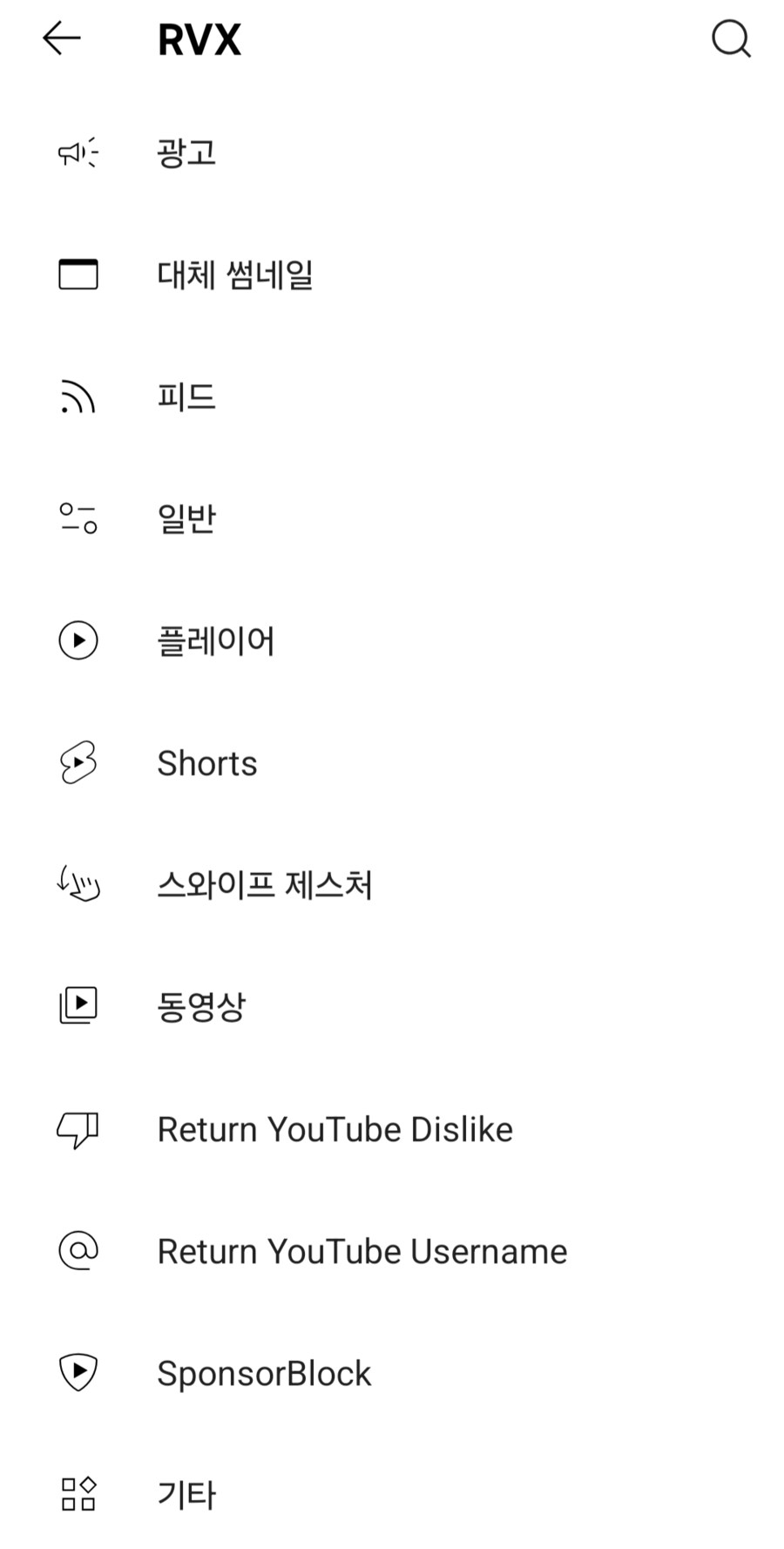784x1549 pixels.
Task: Select the 플레이어 player settings row
Action: pos(217,641)
